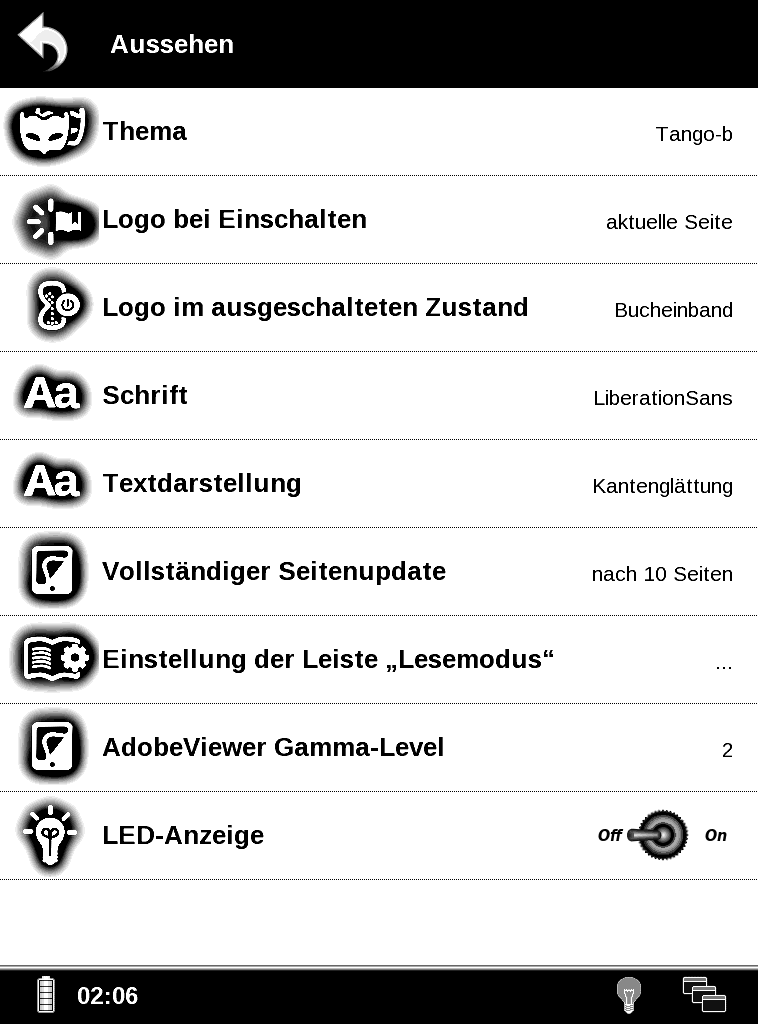Tap the light bulb icon in bottom bar

[x=628, y=995]
